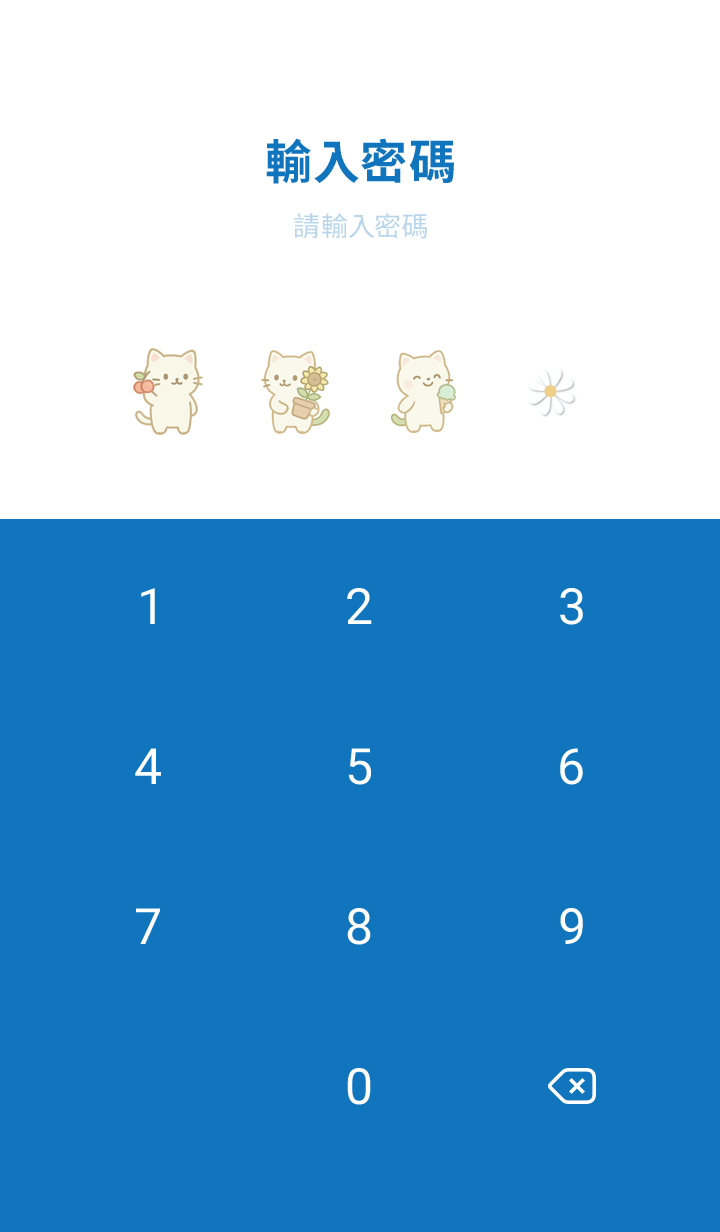The width and height of the screenshot is (720, 1232).
Task: Select digit 9 on the keypad
Action: (x=571, y=927)
